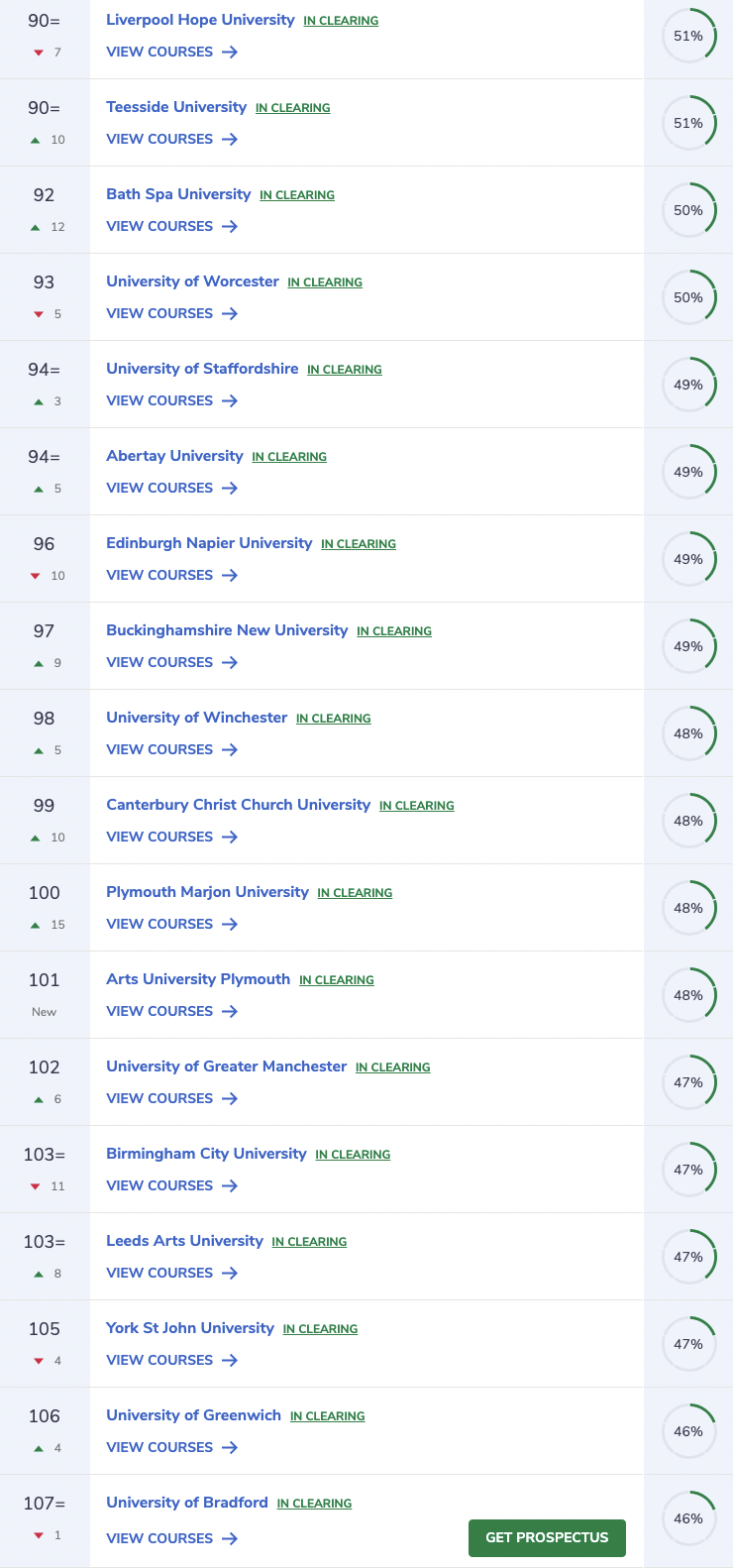Open Buckinghamshire New University's In Clearing link
Screen dimensions: 733x1568
pos(394,631)
